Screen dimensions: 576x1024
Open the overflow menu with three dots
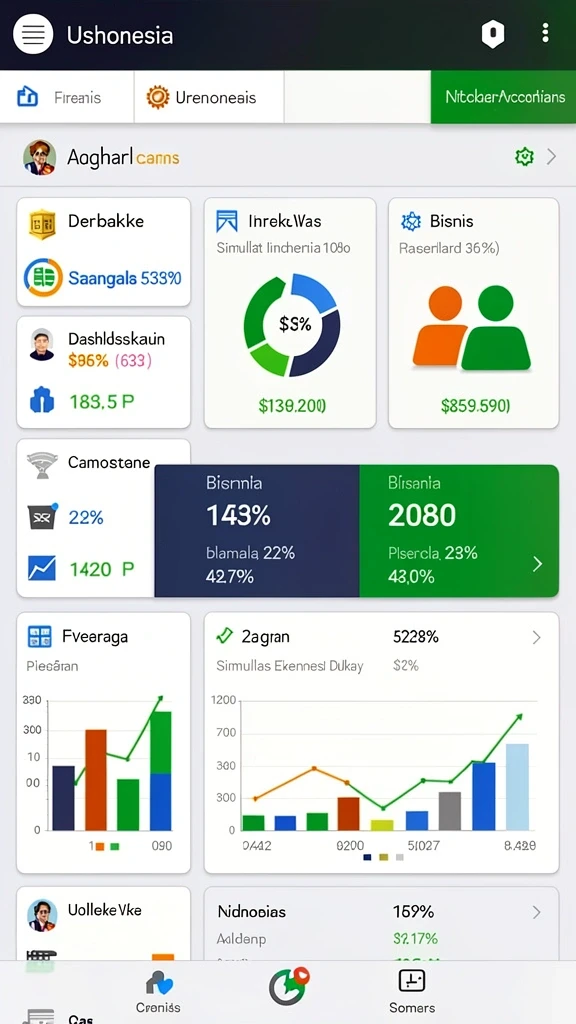pyautogui.click(x=545, y=33)
